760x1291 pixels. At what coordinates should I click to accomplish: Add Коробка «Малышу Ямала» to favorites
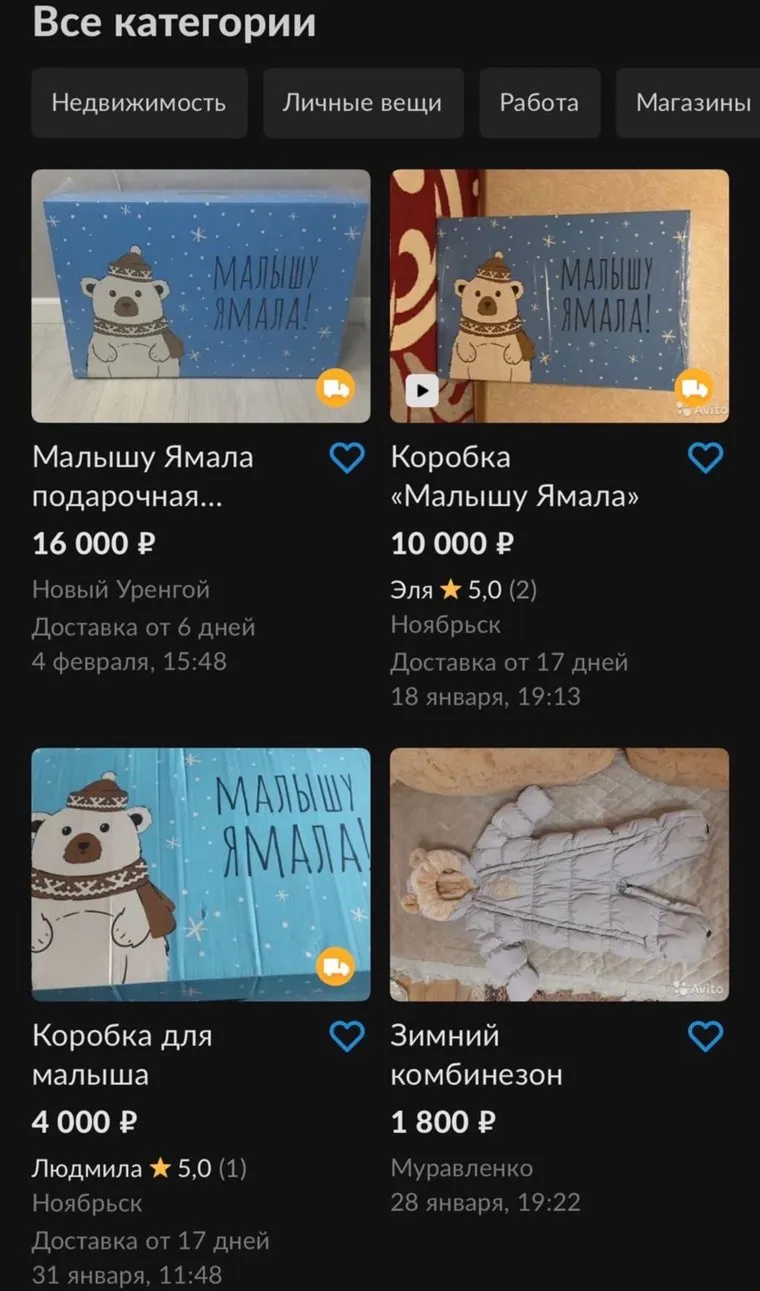click(705, 459)
